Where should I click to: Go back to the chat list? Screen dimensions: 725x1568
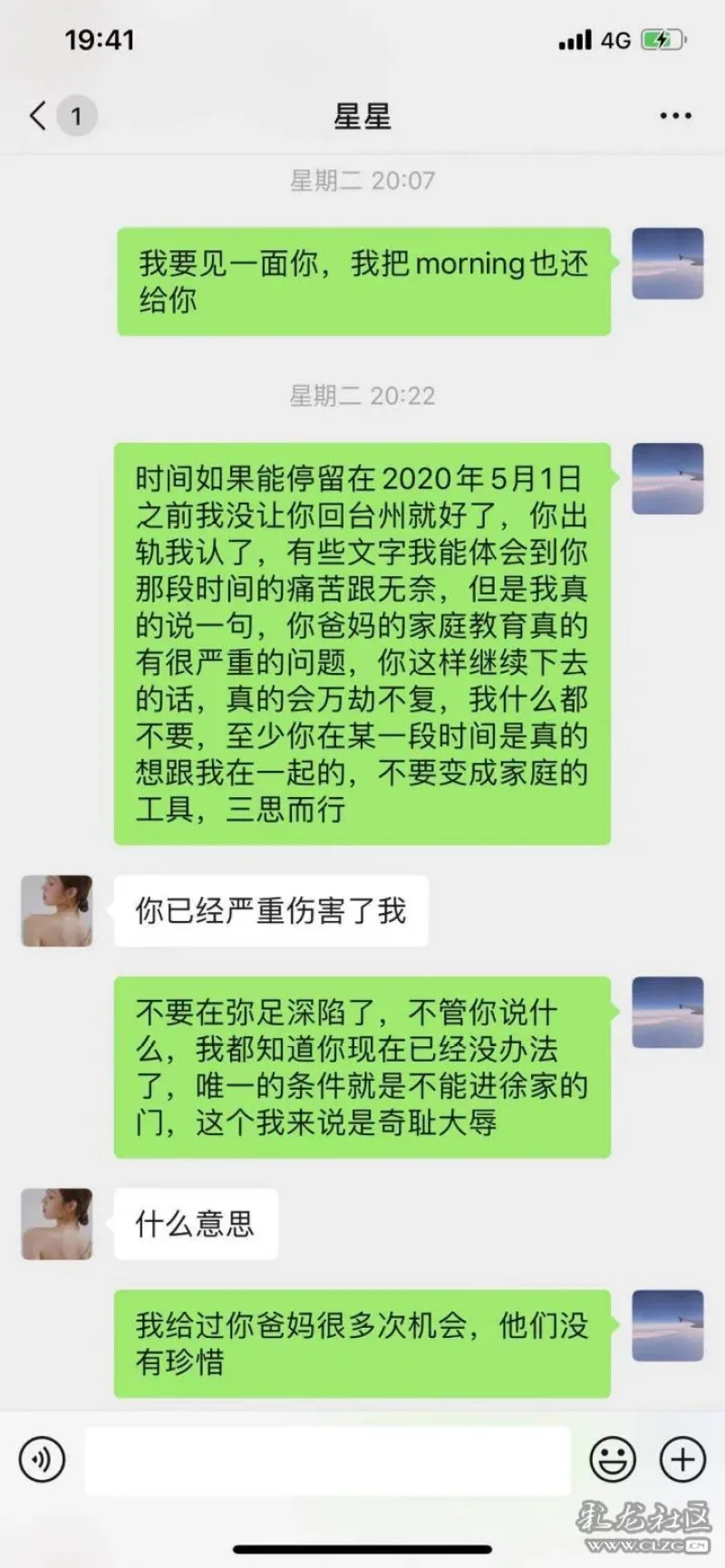38,116
